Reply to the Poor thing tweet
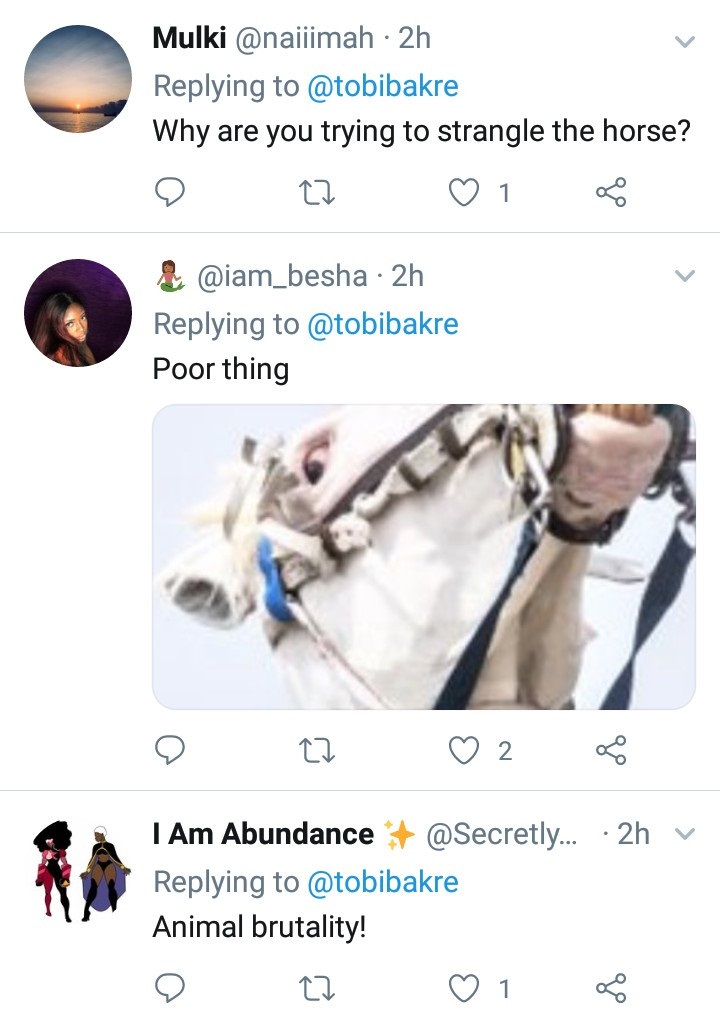The image size is (726, 1028). coord(171,750)
